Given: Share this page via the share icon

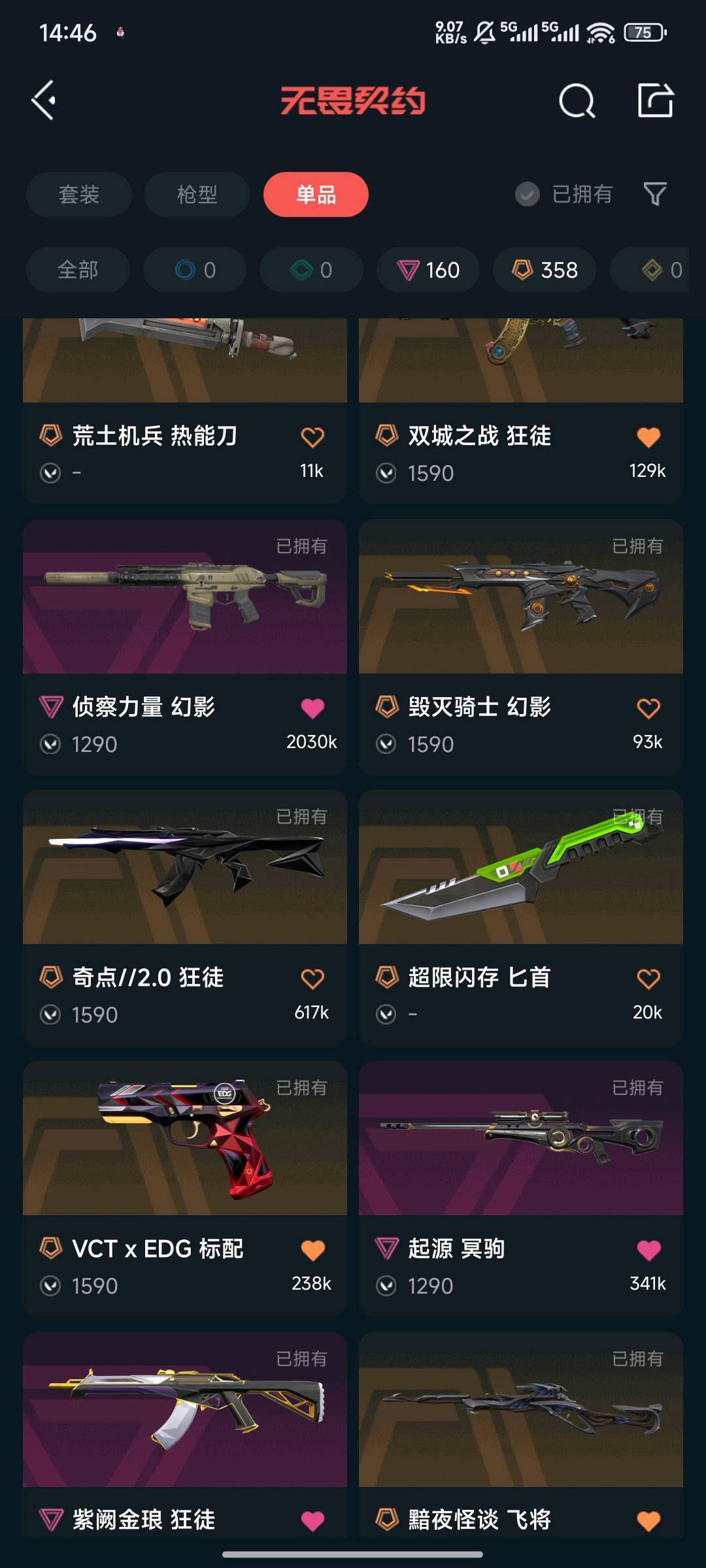Looking at the screenshot, I should click(655, 101).
